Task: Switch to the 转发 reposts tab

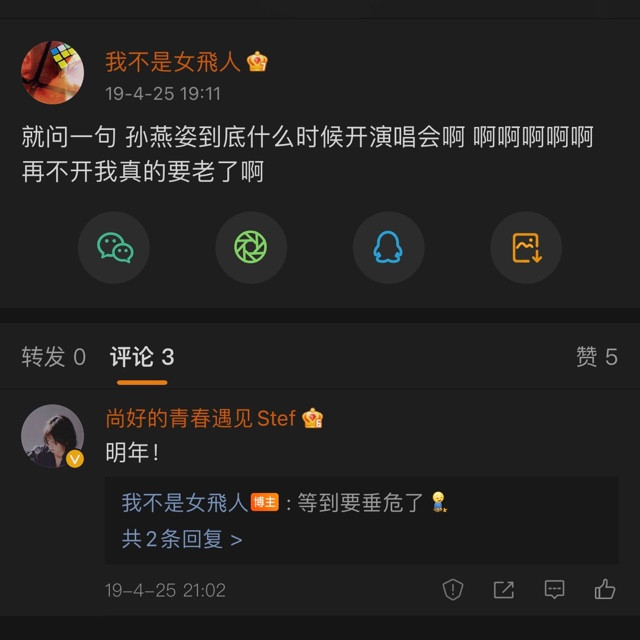Action: click(x=54, y=357)
